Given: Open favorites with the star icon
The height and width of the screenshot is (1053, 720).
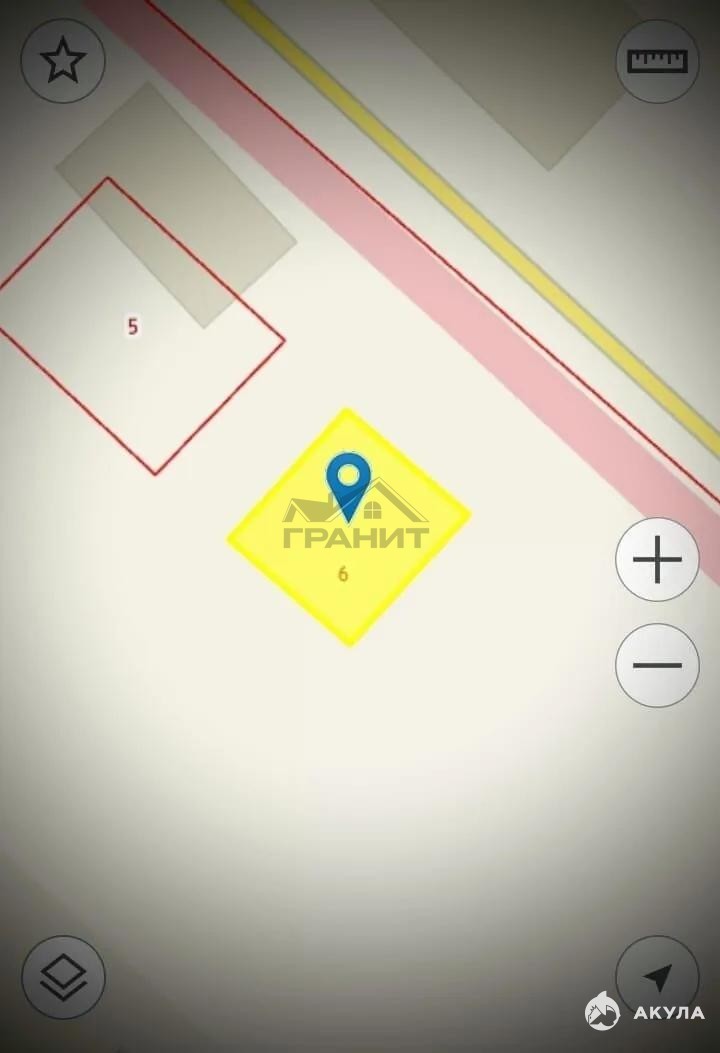Looking at the screenshot, I should 62,62.
